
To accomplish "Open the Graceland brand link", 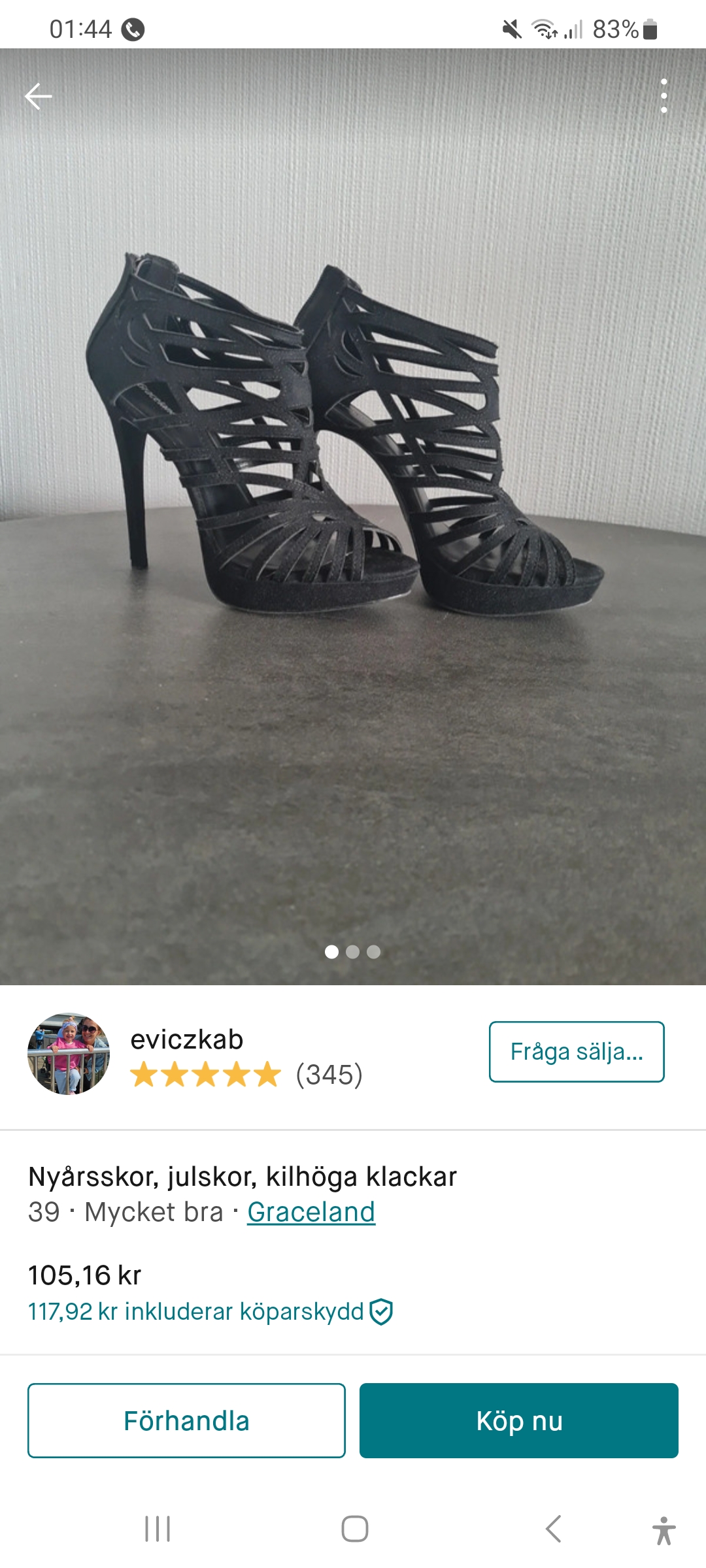I will (311, 1212).
